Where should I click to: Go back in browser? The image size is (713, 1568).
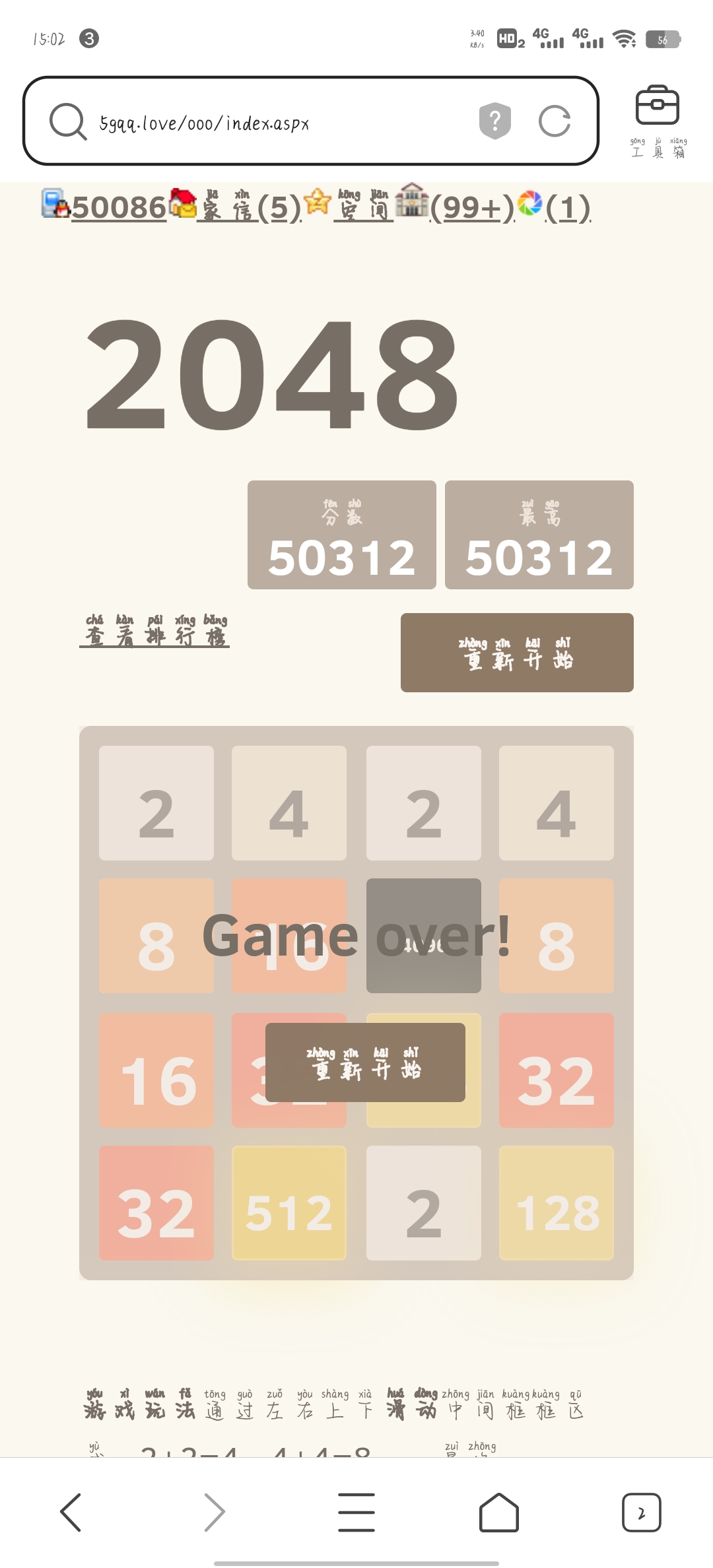(x=71, y=1512)
